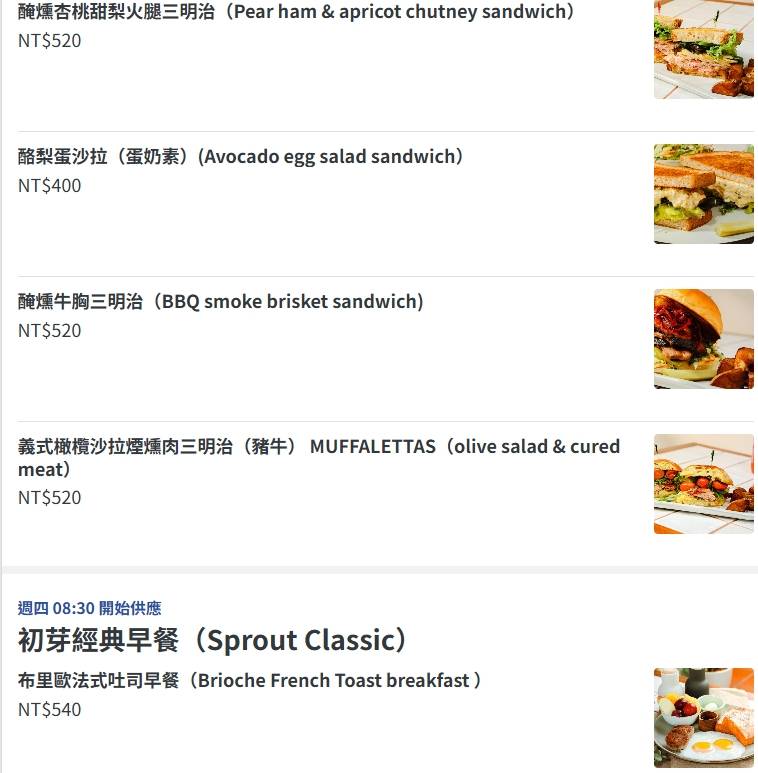Click the BBQ brisket sandwich photo
The width and height of the screenshot is (758, 773).
point(704,339)
